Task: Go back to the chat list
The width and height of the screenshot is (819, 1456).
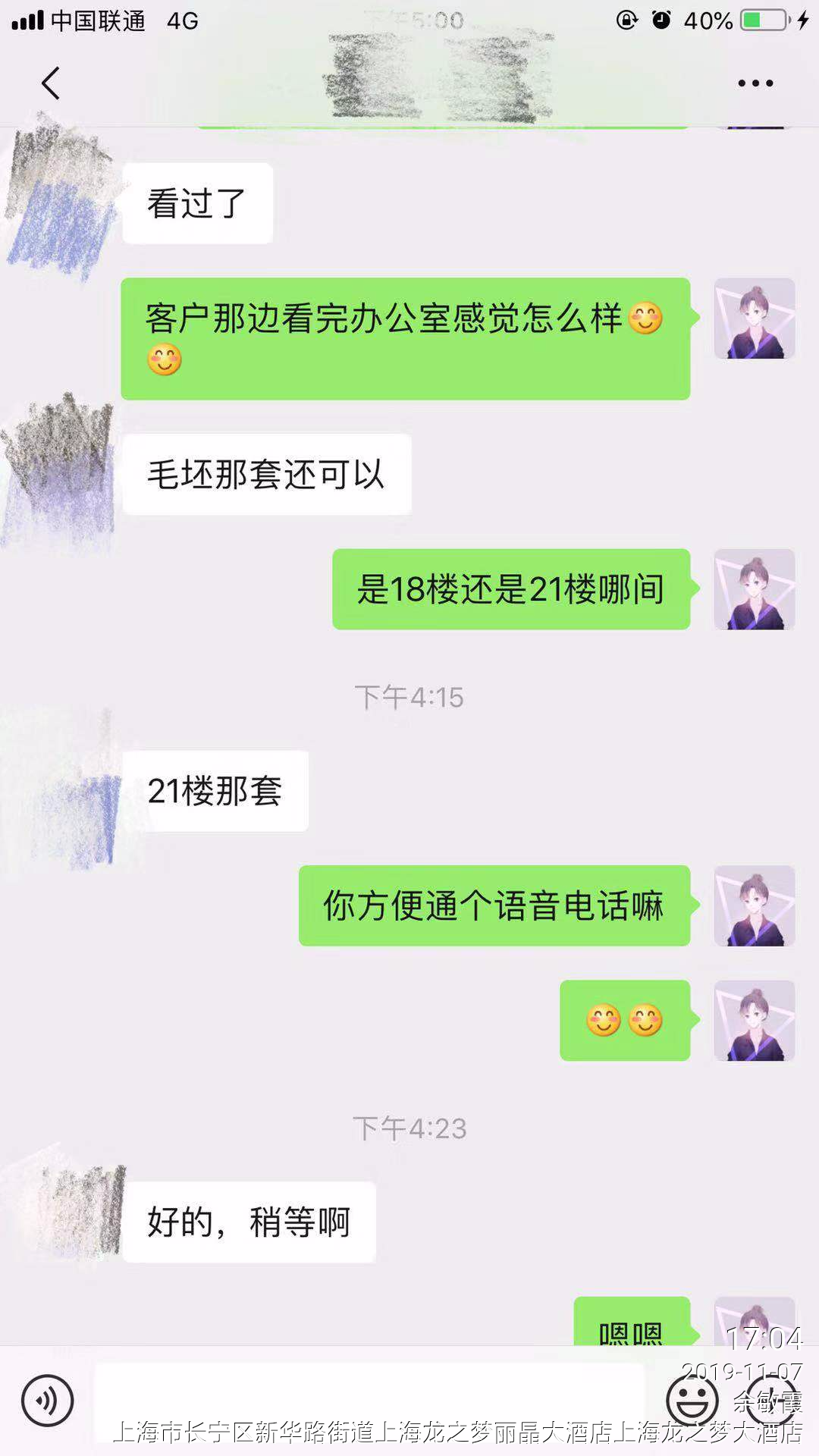Action: click(x=51, y=83)
